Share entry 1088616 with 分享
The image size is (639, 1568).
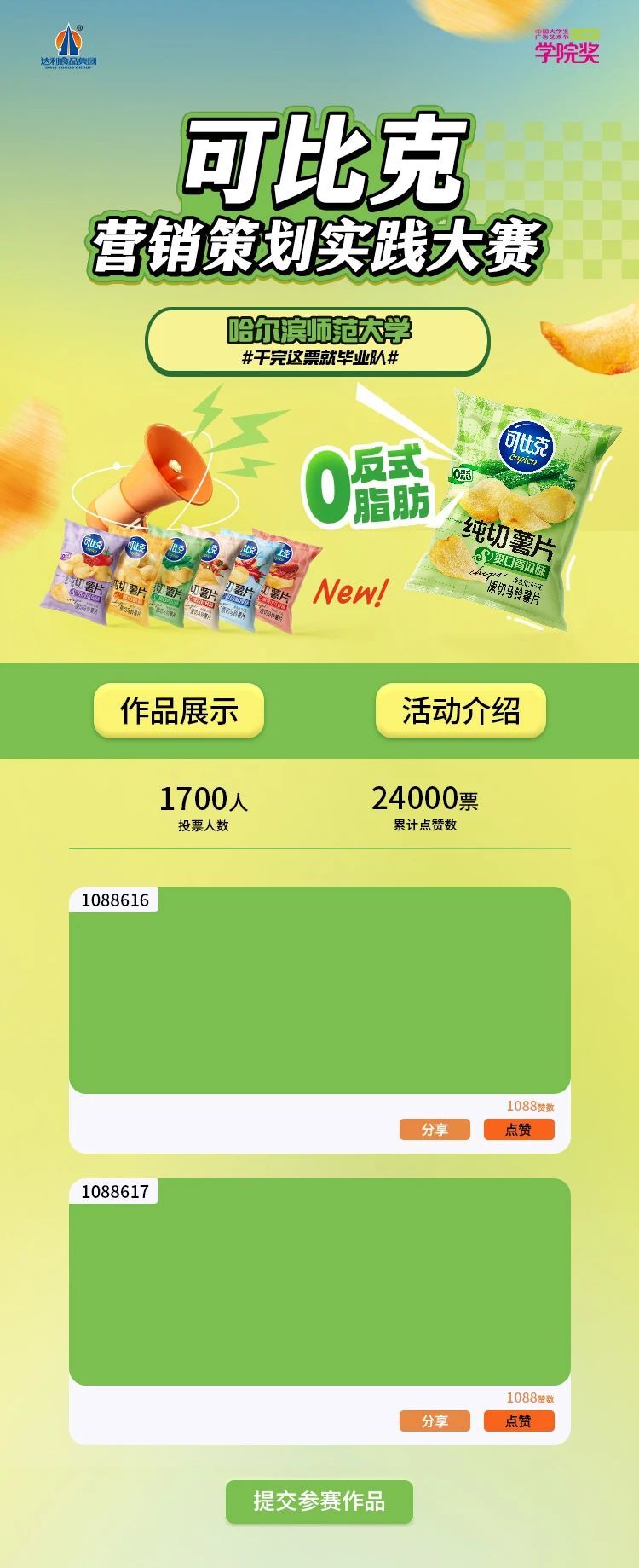tap(435, 1130)
